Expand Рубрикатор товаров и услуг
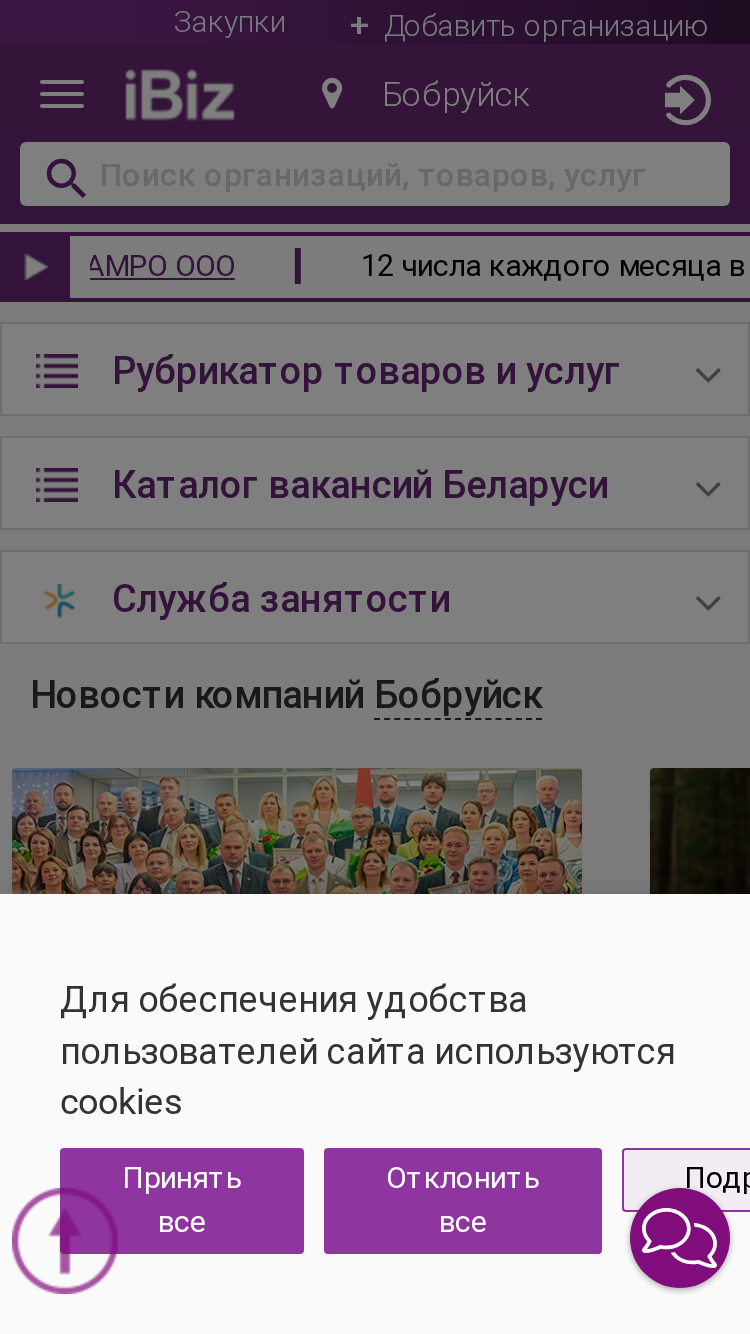 tap(375, 370)
